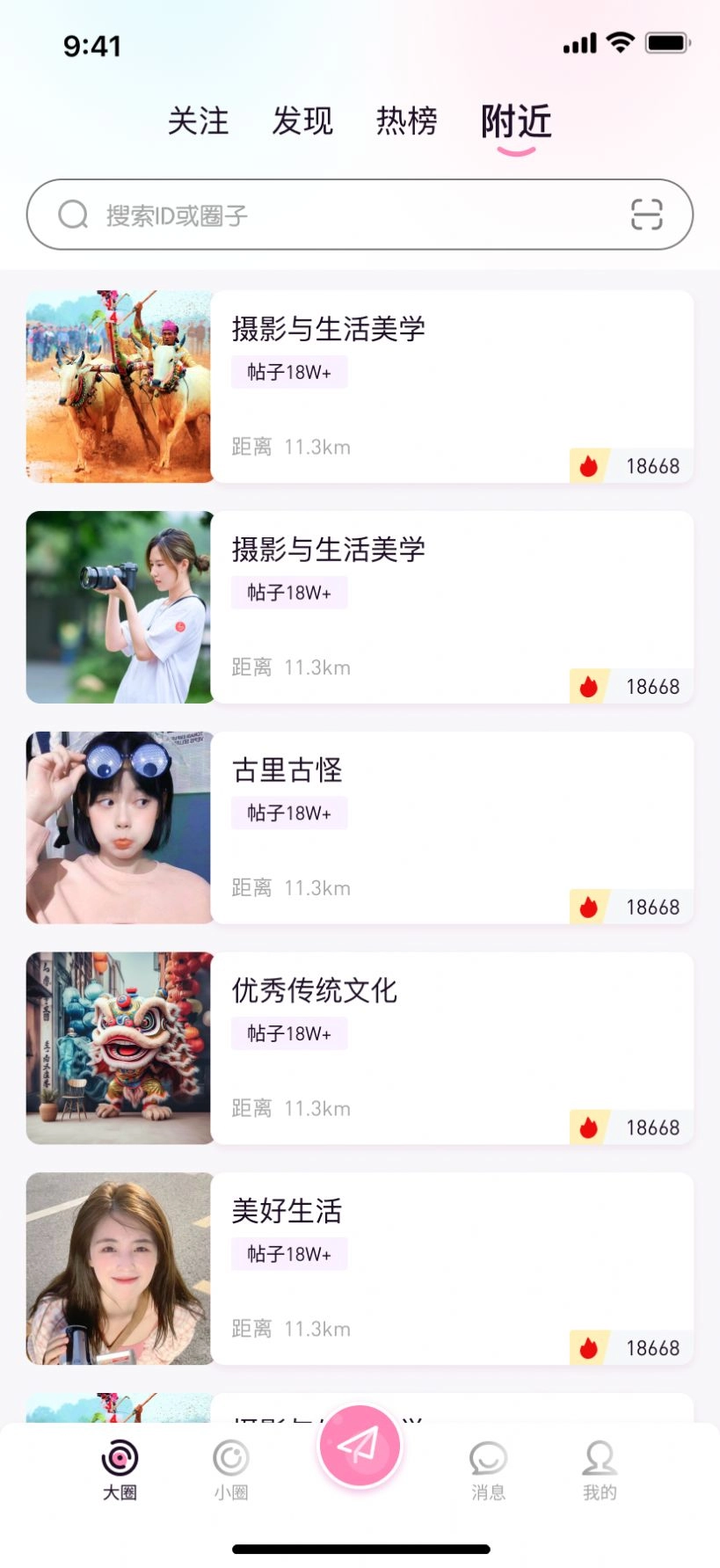The height and width of the screenshot is (1568, 720).
Task: Open the 热榜 tab
Action: 407,122
